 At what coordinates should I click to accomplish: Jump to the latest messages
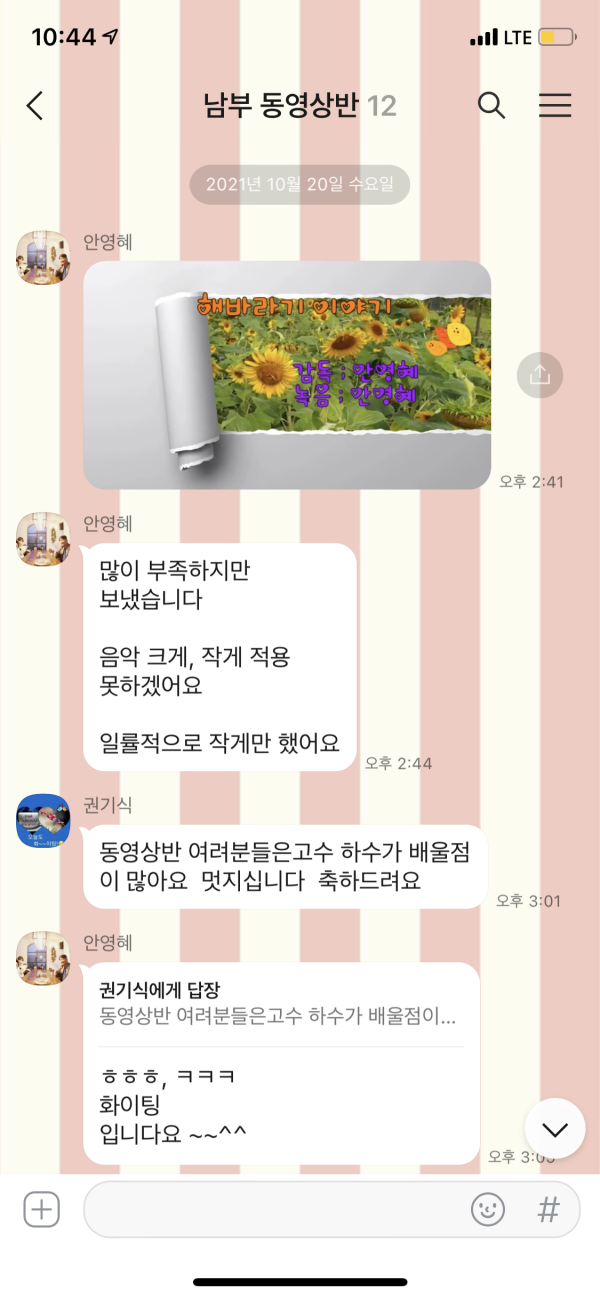click(554, 1128)
